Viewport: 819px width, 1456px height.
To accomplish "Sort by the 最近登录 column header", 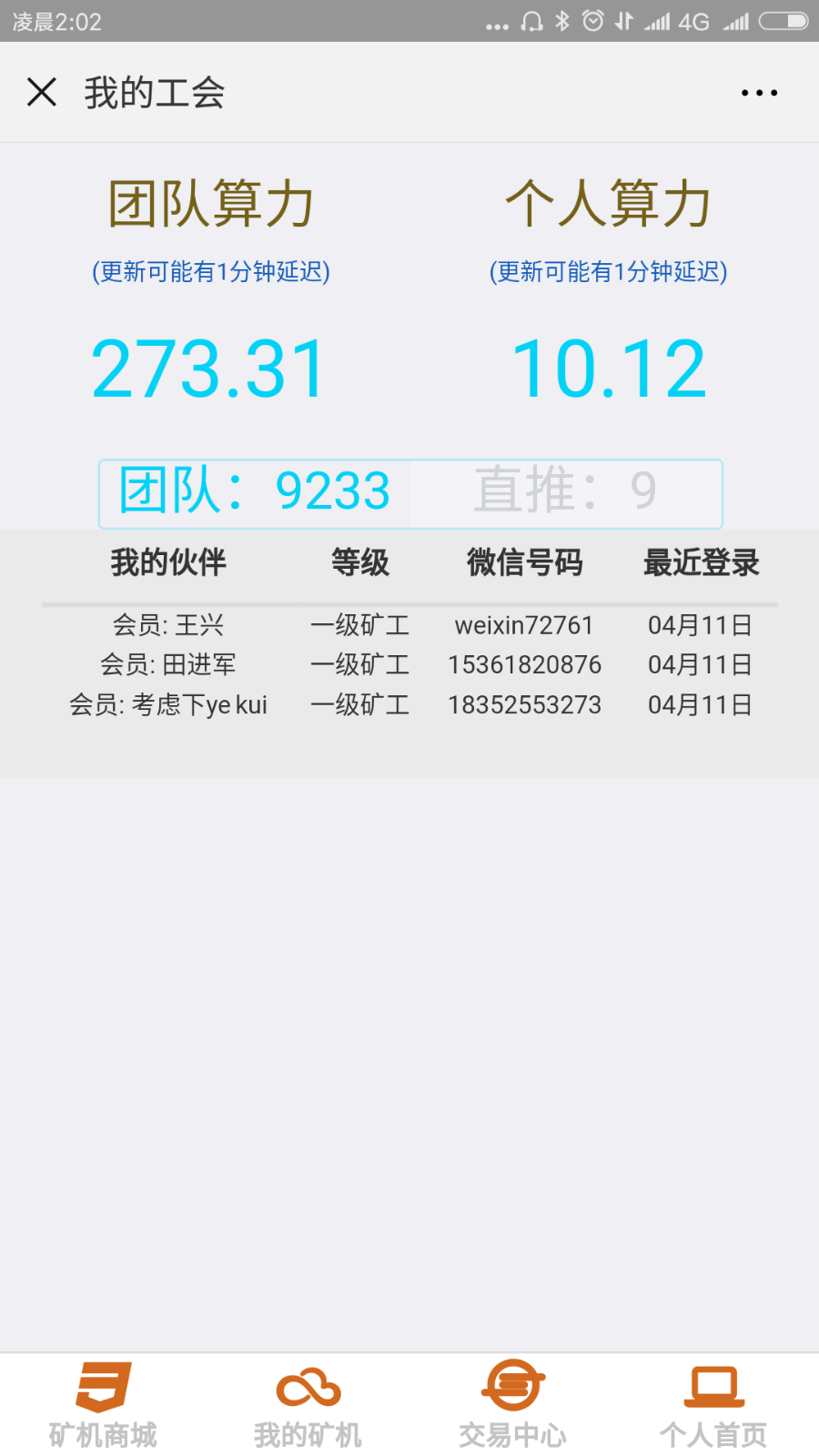I will [x=699, y=563].
